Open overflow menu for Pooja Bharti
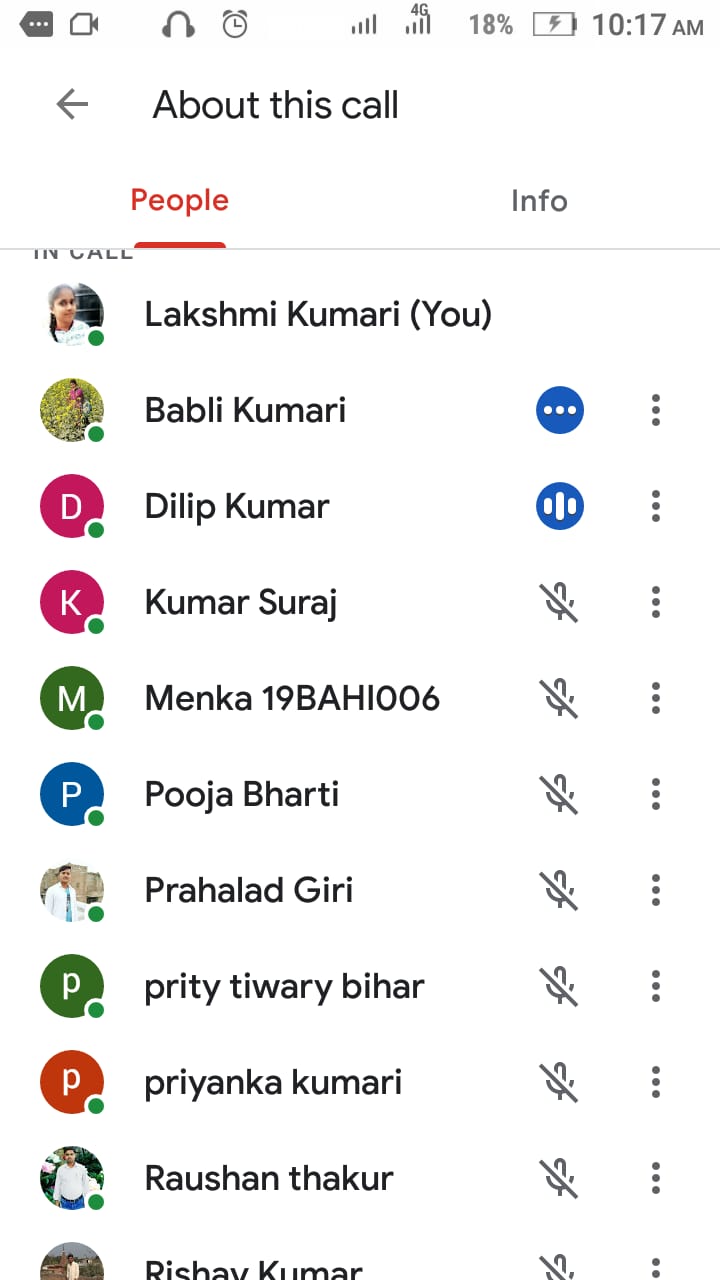 click(x=656, y=794)
